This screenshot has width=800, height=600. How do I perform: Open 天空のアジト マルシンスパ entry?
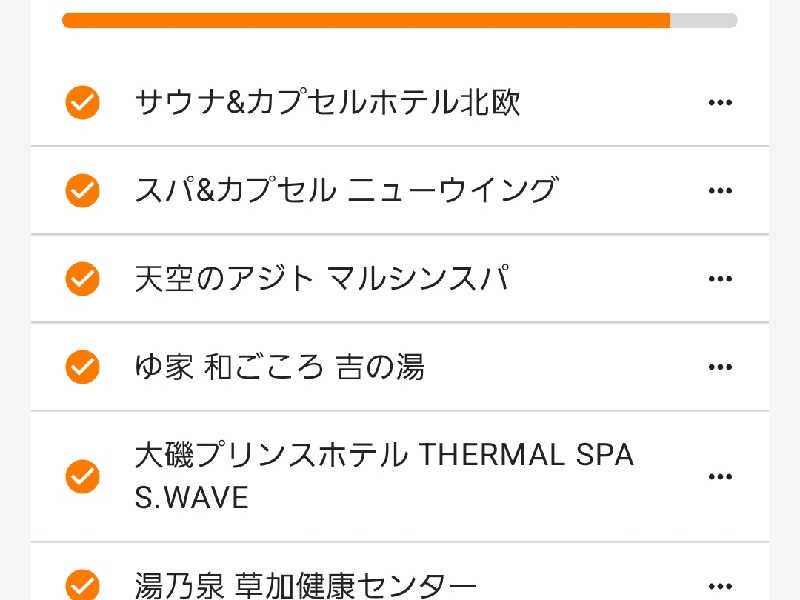(322, 278)
